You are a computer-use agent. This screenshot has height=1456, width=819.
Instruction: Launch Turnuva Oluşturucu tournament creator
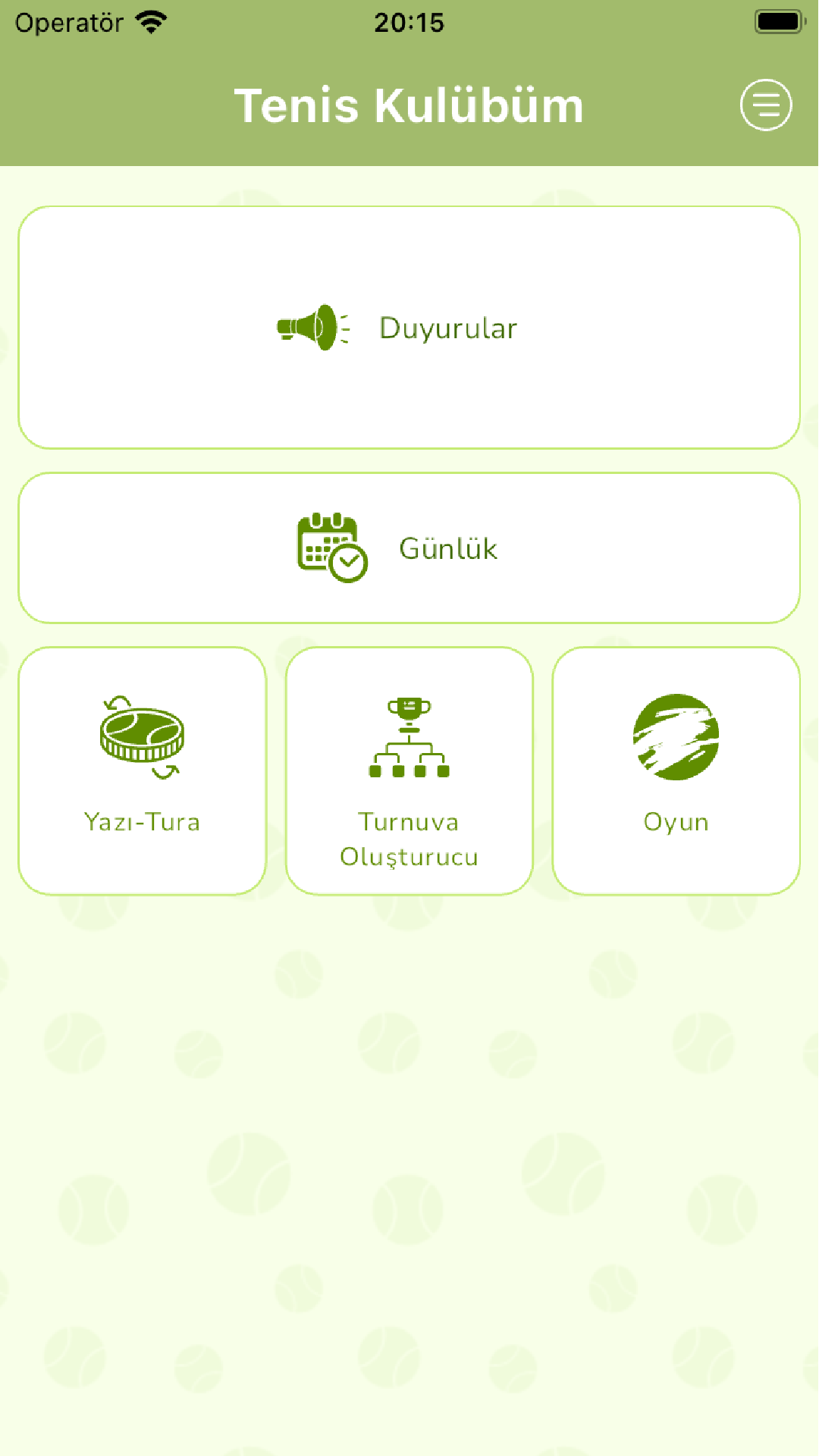point(409,771)
